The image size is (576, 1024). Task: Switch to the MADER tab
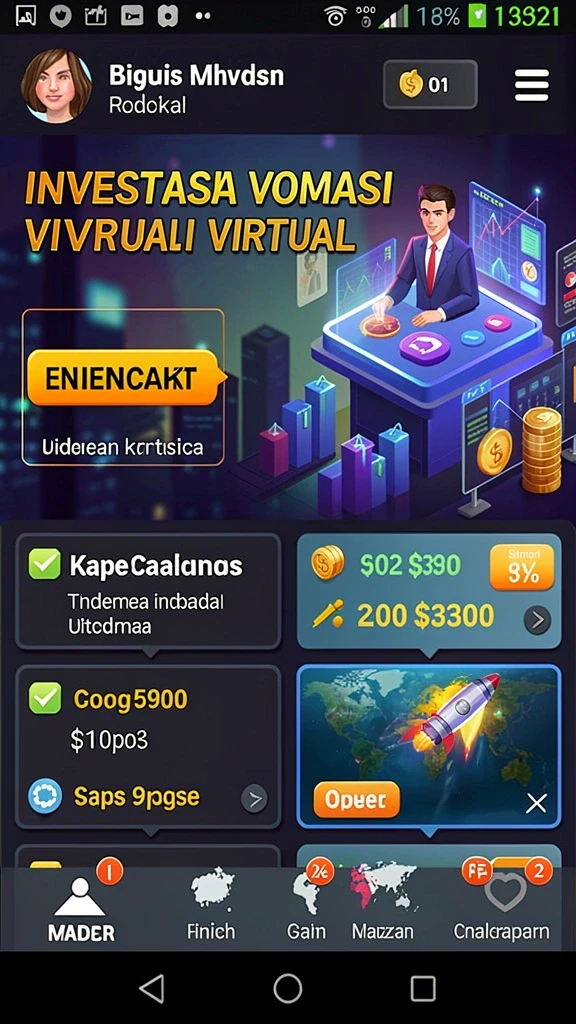click(x=81, y=909)
